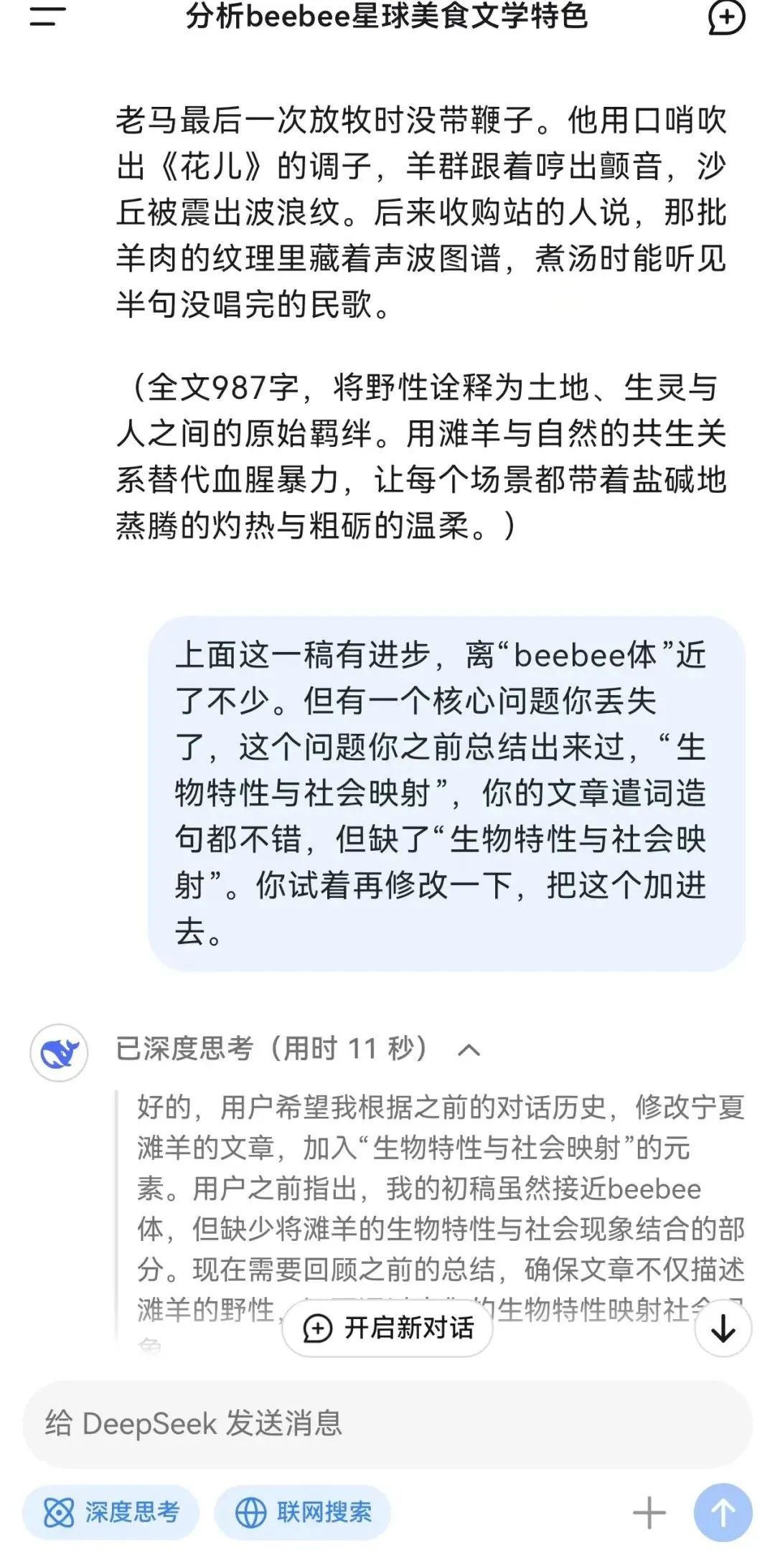Open the sidebar menu
Screen dimensions: 775x1568
(47, 16)
